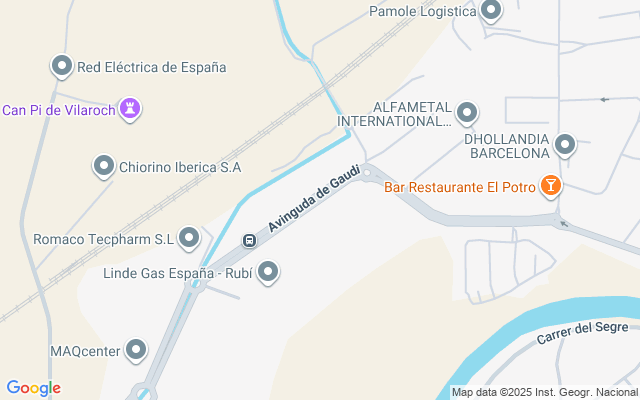Open the Red Eléctrica de España marker
Viewport: 640px width, 400px height.
(x=61, y=67)
